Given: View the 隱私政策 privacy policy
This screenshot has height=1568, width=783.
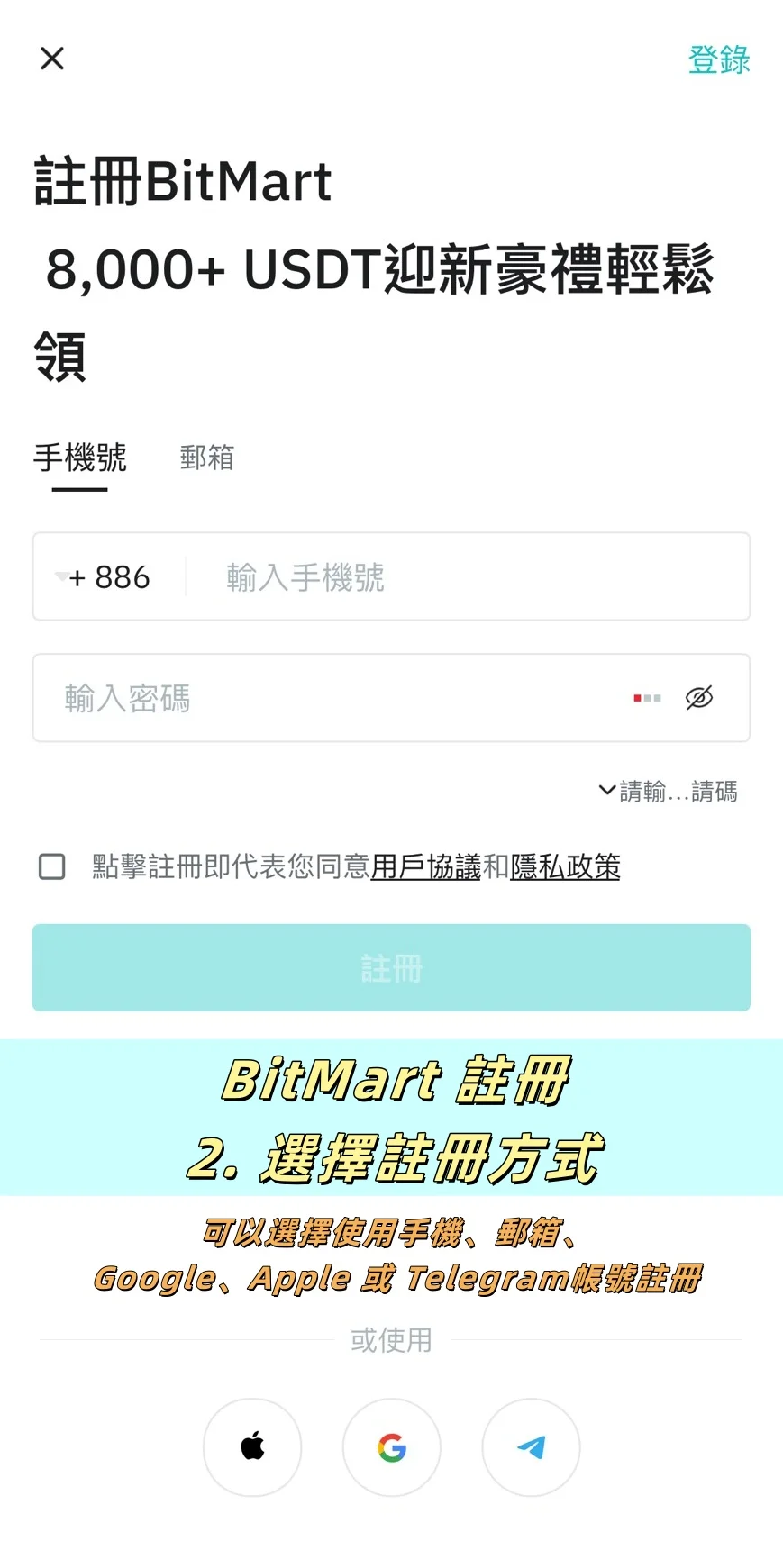Looking at the screenshot, I should click(566, 866).
